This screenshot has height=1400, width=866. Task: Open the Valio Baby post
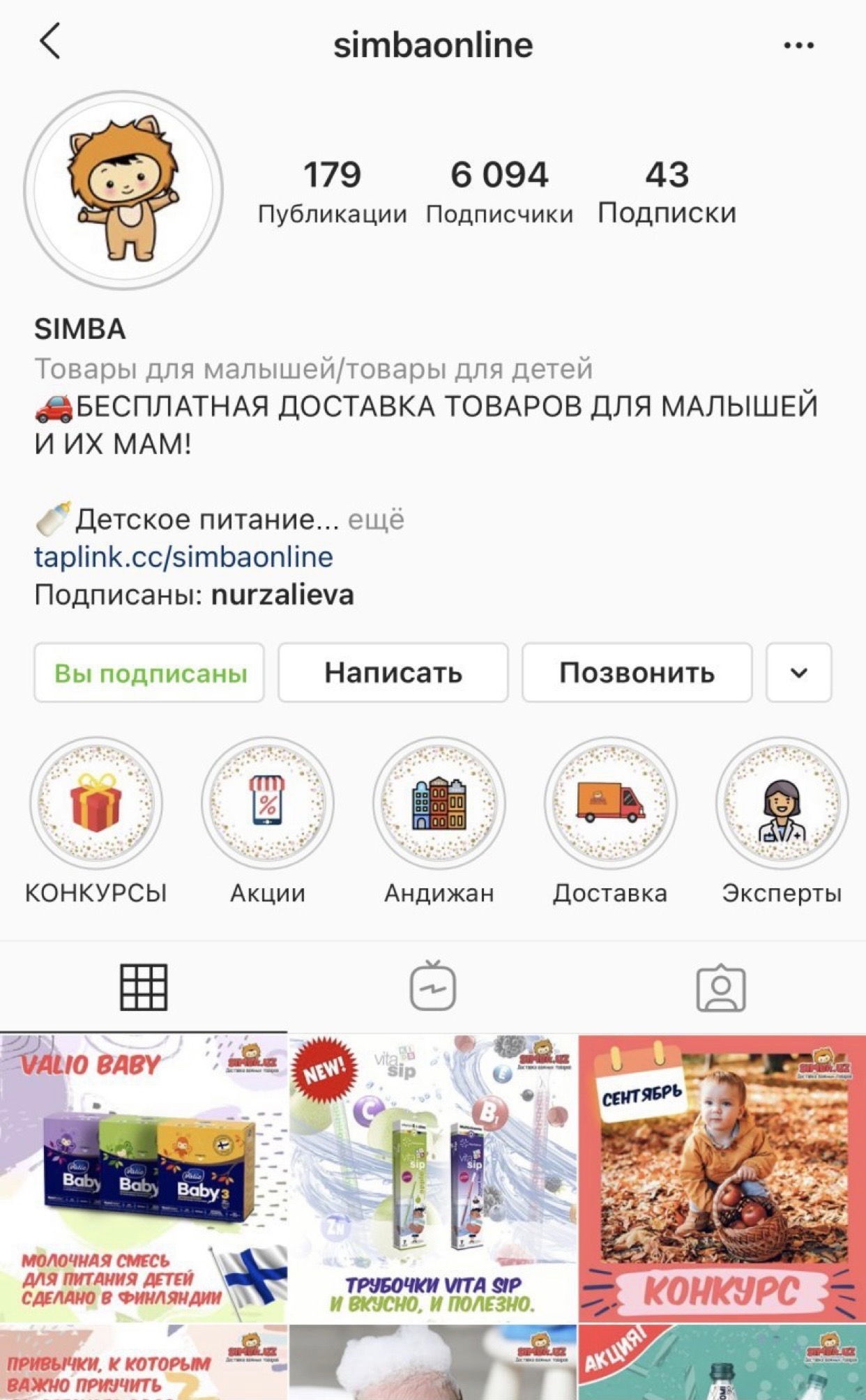[x=143, y=1178]
